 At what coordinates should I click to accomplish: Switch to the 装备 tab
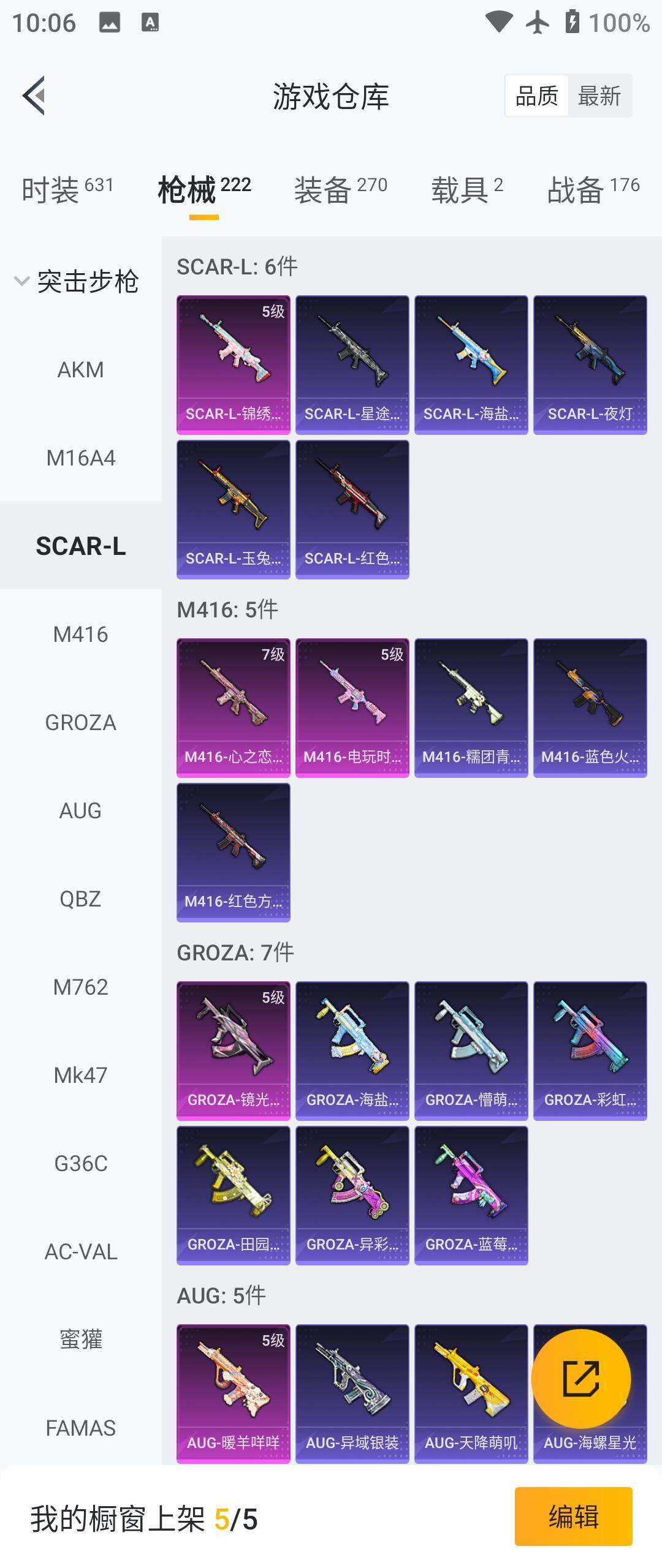(340, 189)
